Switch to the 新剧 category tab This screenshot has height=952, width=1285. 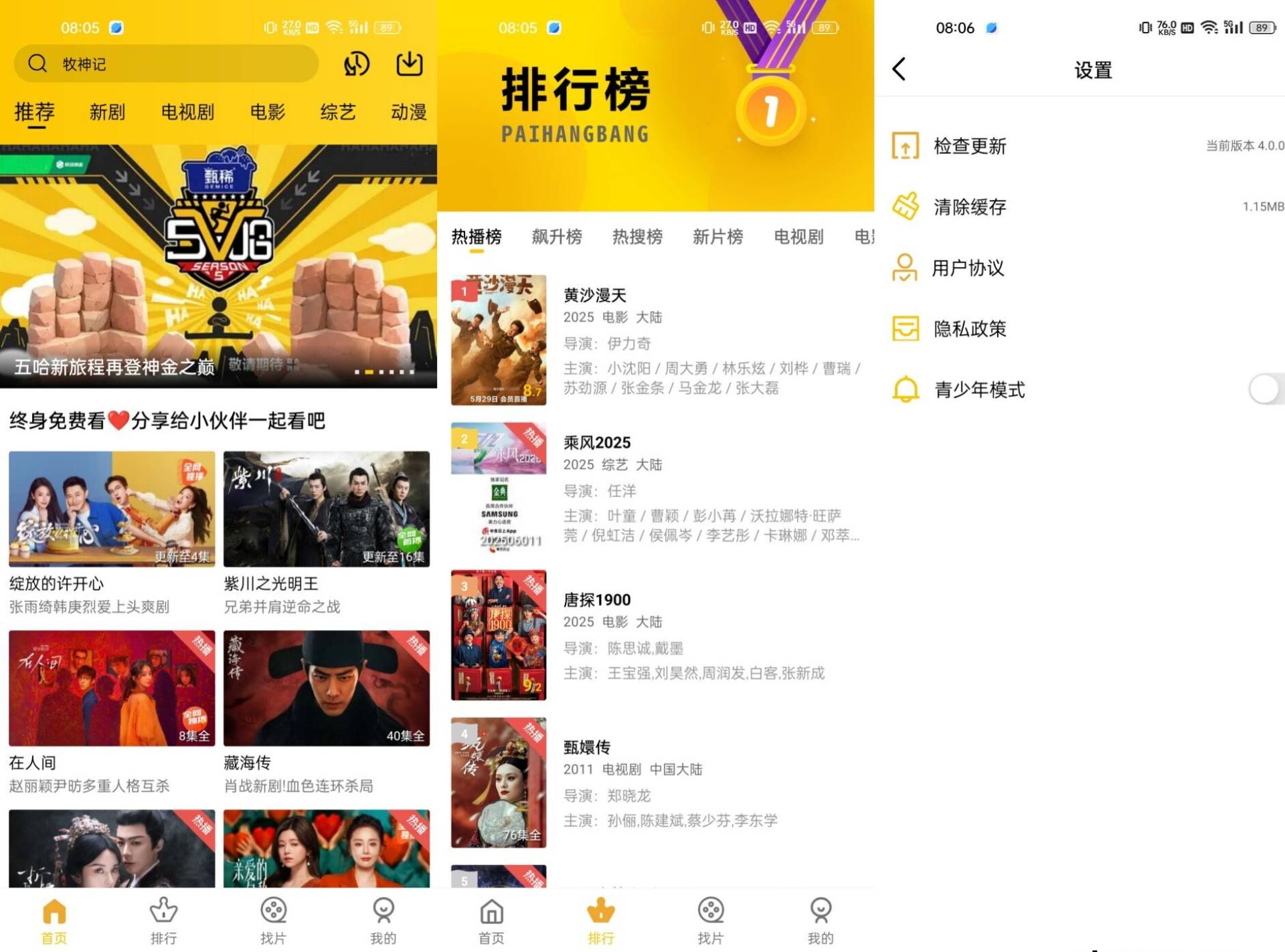pyautogui.click(x=107, y=112)
